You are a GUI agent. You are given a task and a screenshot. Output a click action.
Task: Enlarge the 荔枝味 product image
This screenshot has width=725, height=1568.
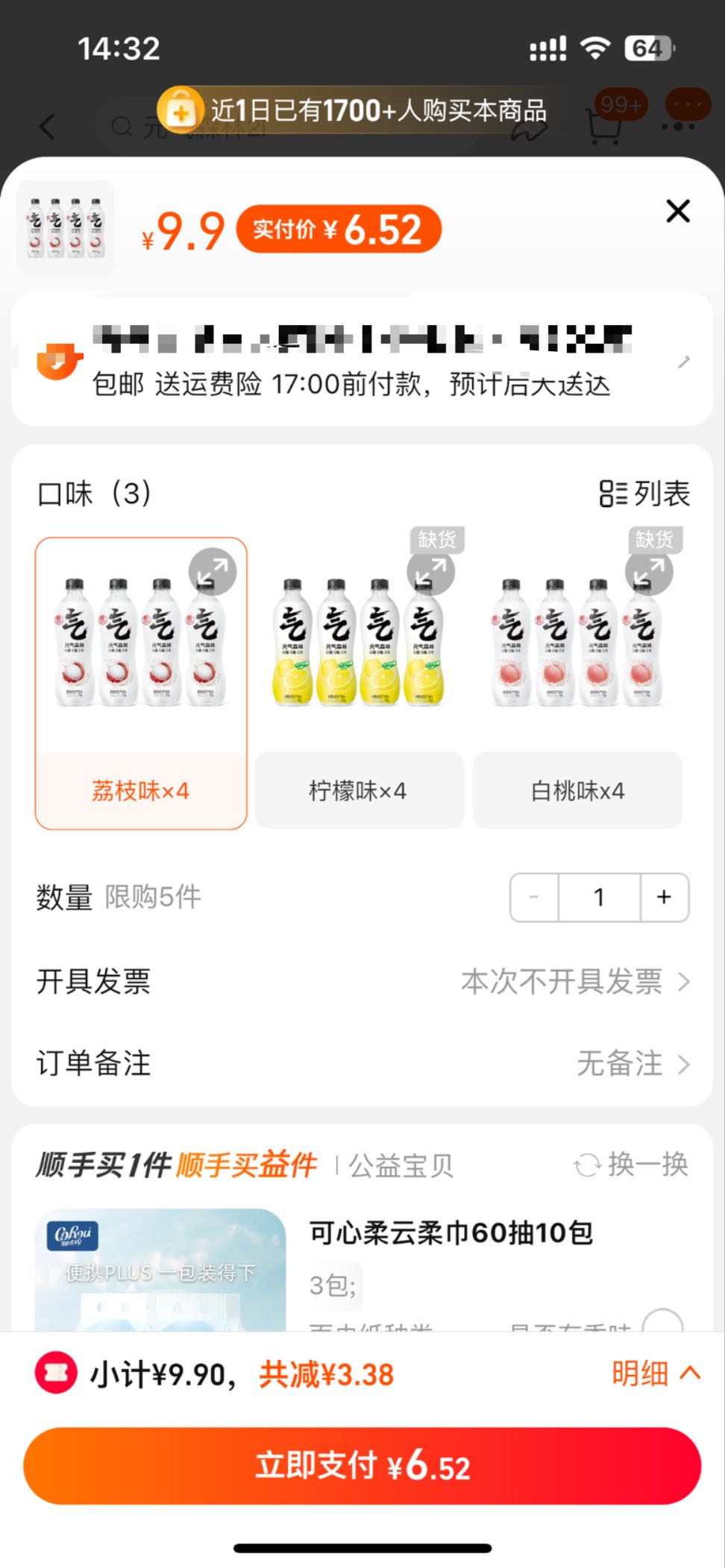213,572
